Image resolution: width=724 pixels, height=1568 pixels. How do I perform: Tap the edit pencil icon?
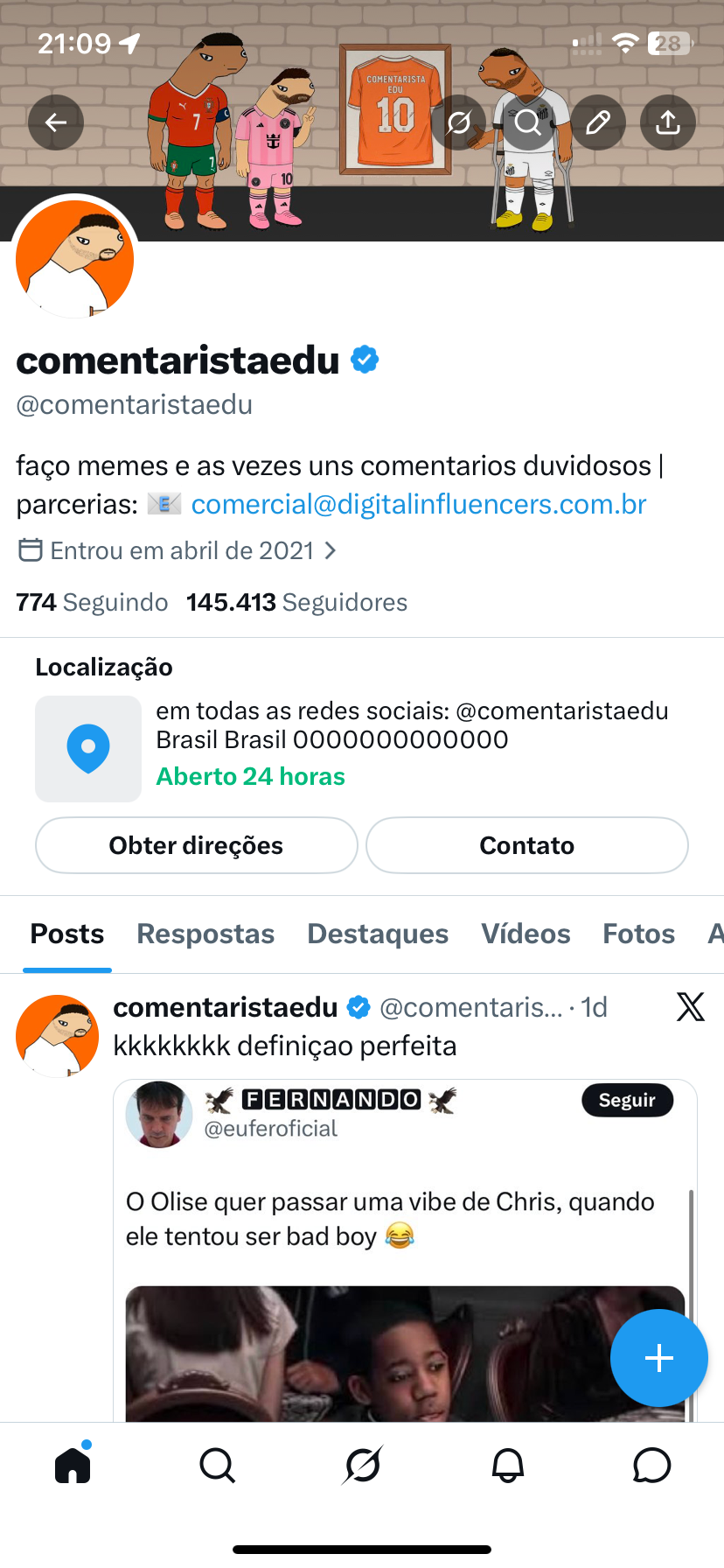(598, 122)
